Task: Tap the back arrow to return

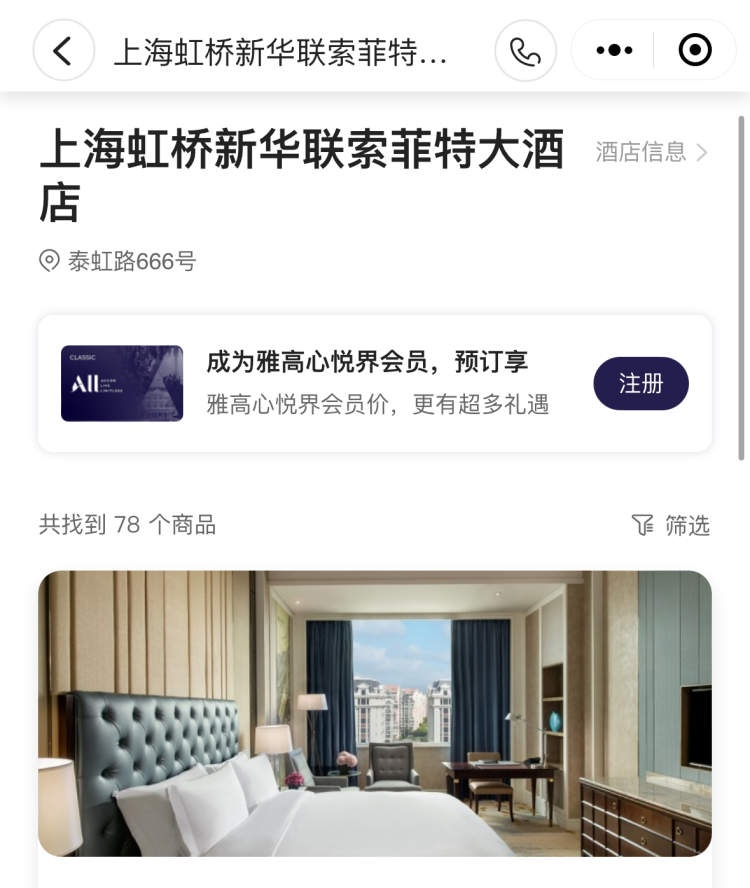Action: click(x=63, y=47)
